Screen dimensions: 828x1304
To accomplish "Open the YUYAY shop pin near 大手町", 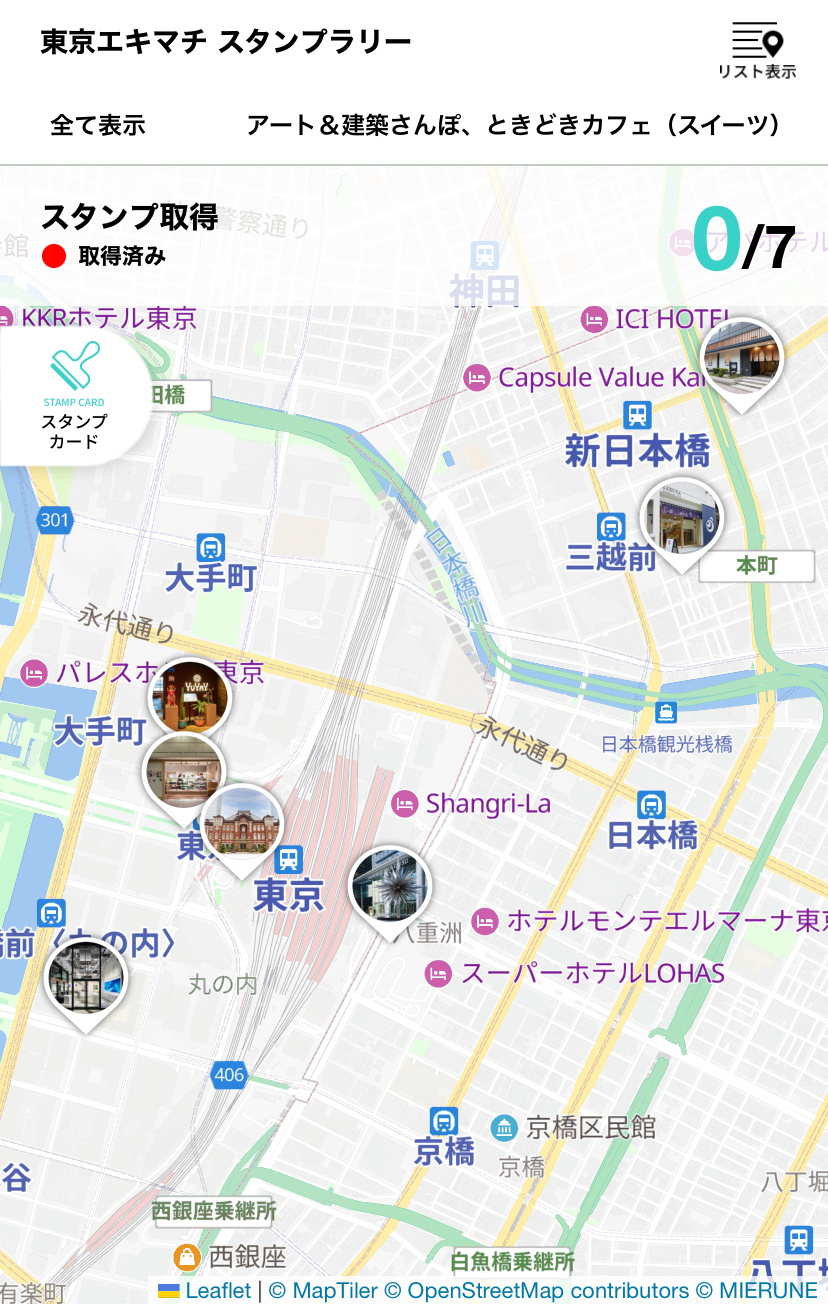I will (189, 697).
